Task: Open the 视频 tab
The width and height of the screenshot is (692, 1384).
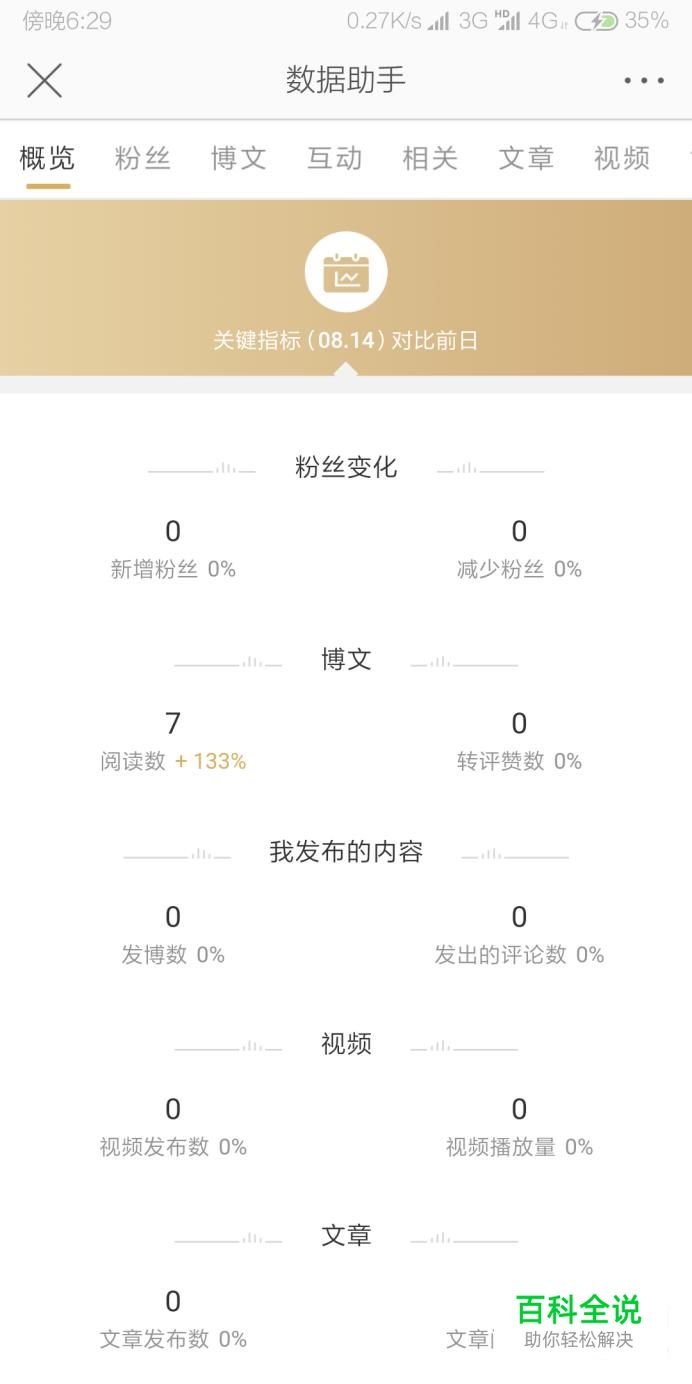Action: click(x=622, y=158)
